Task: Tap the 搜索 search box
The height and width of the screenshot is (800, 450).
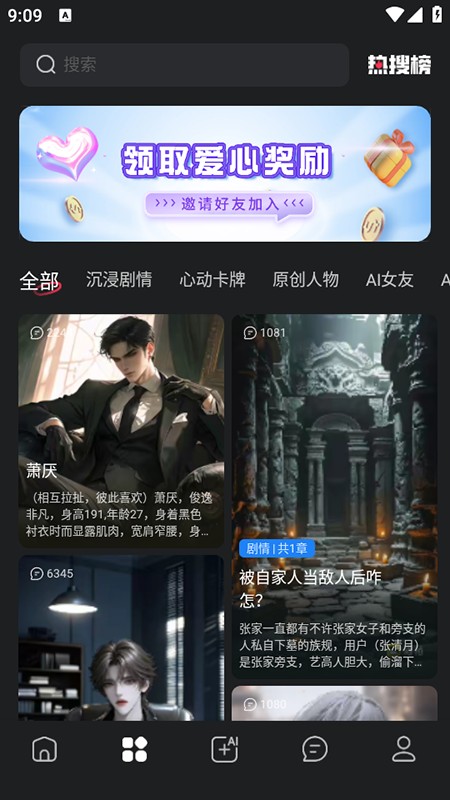Action: (184, 65)
